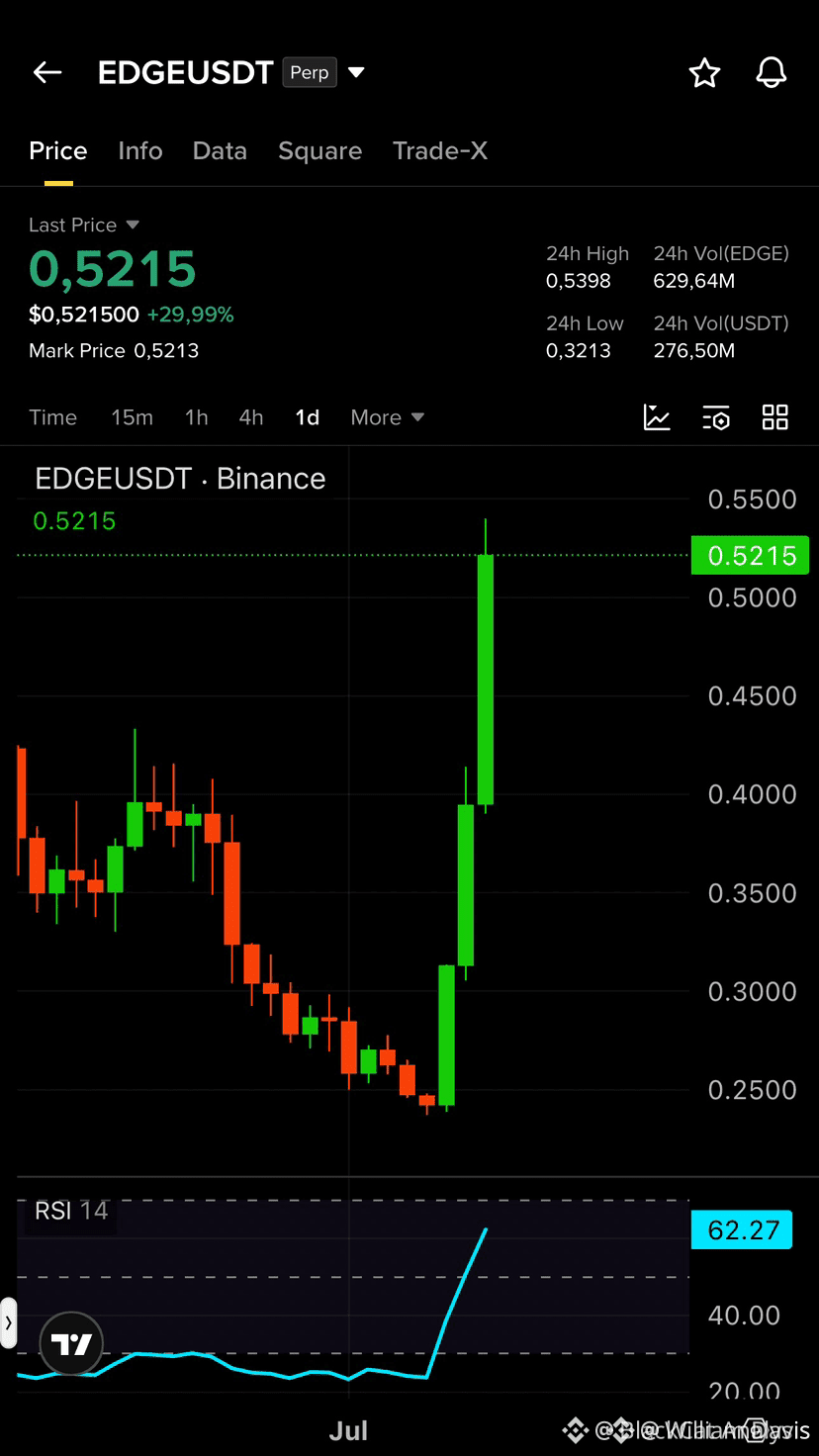Open the chart drawing tools icon
Viewport: 819px width, 1456px height.
click(657, 417)
